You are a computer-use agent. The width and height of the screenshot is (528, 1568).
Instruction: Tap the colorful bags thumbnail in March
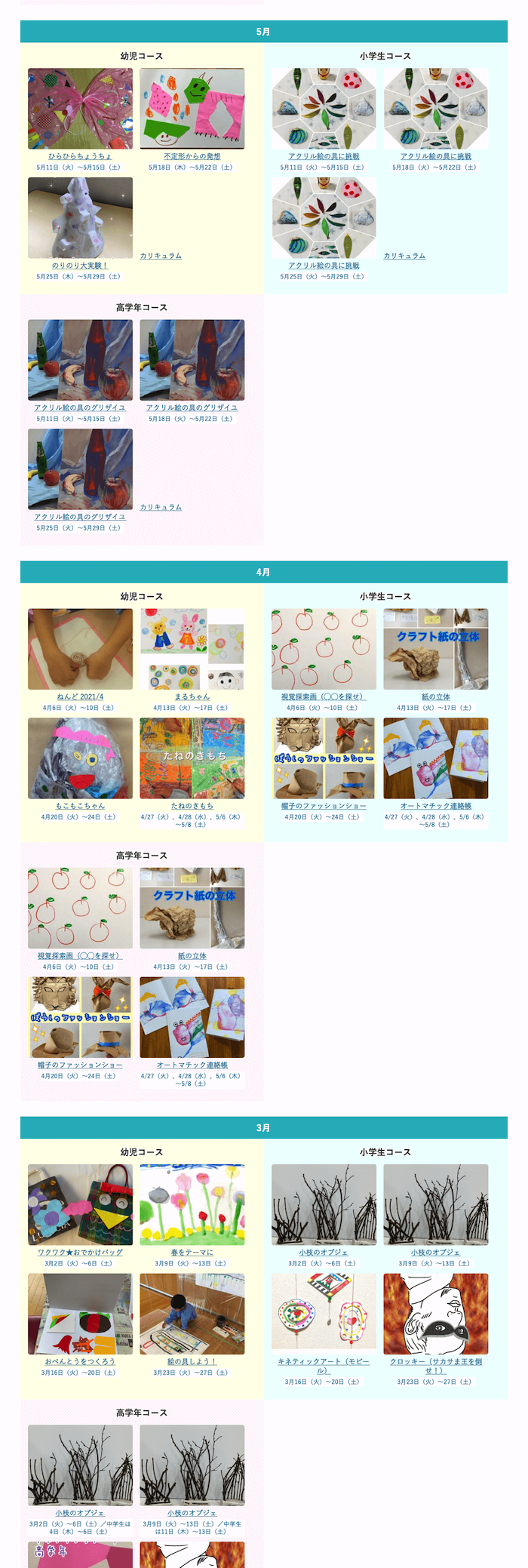[80, 1204]
